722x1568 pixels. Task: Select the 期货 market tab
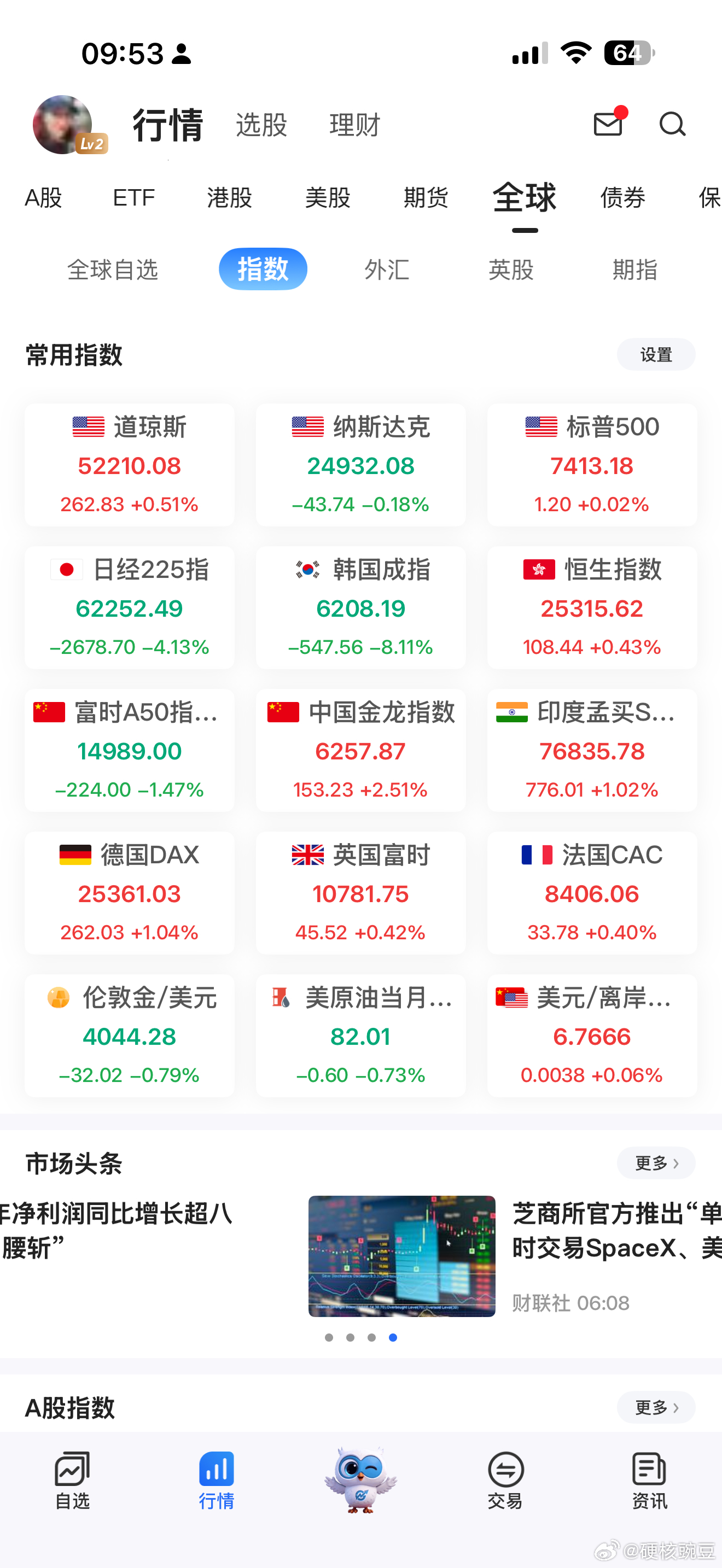pos(426,197)
